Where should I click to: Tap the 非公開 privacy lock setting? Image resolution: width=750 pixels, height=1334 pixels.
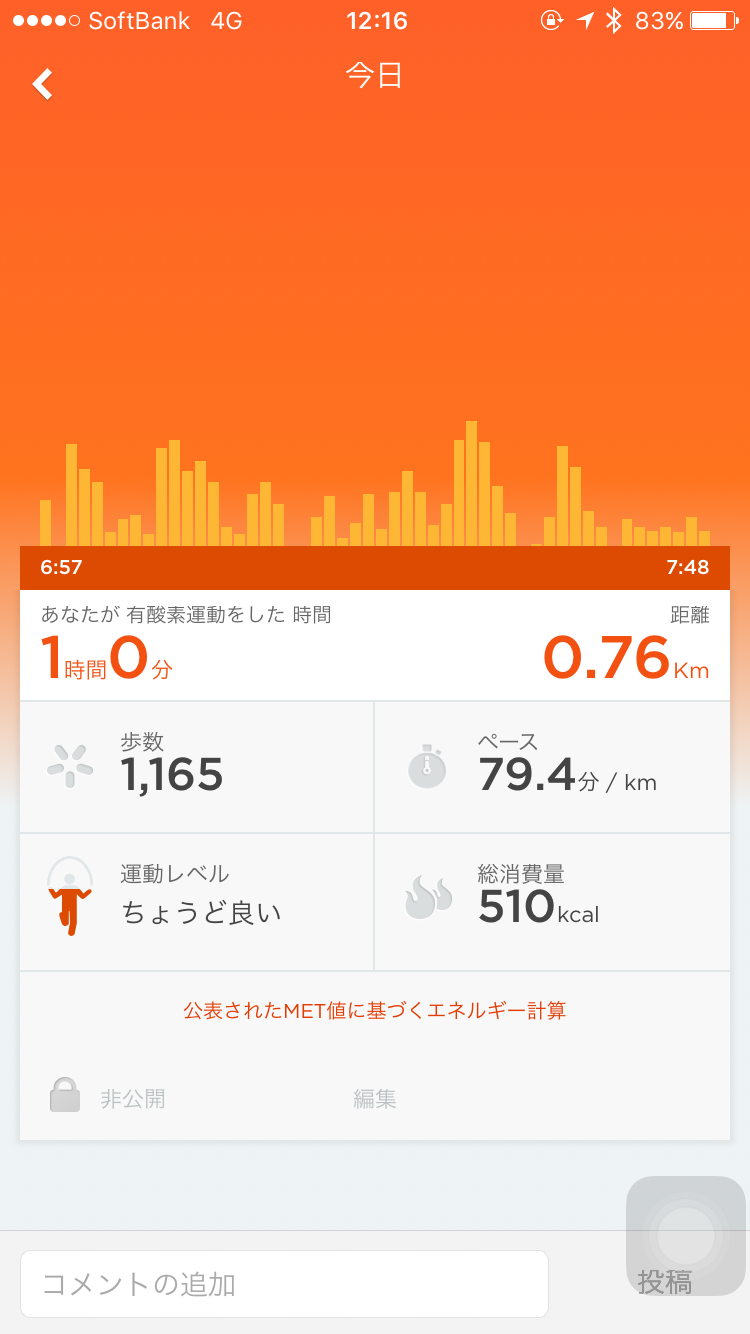[x=108, y=1098]
